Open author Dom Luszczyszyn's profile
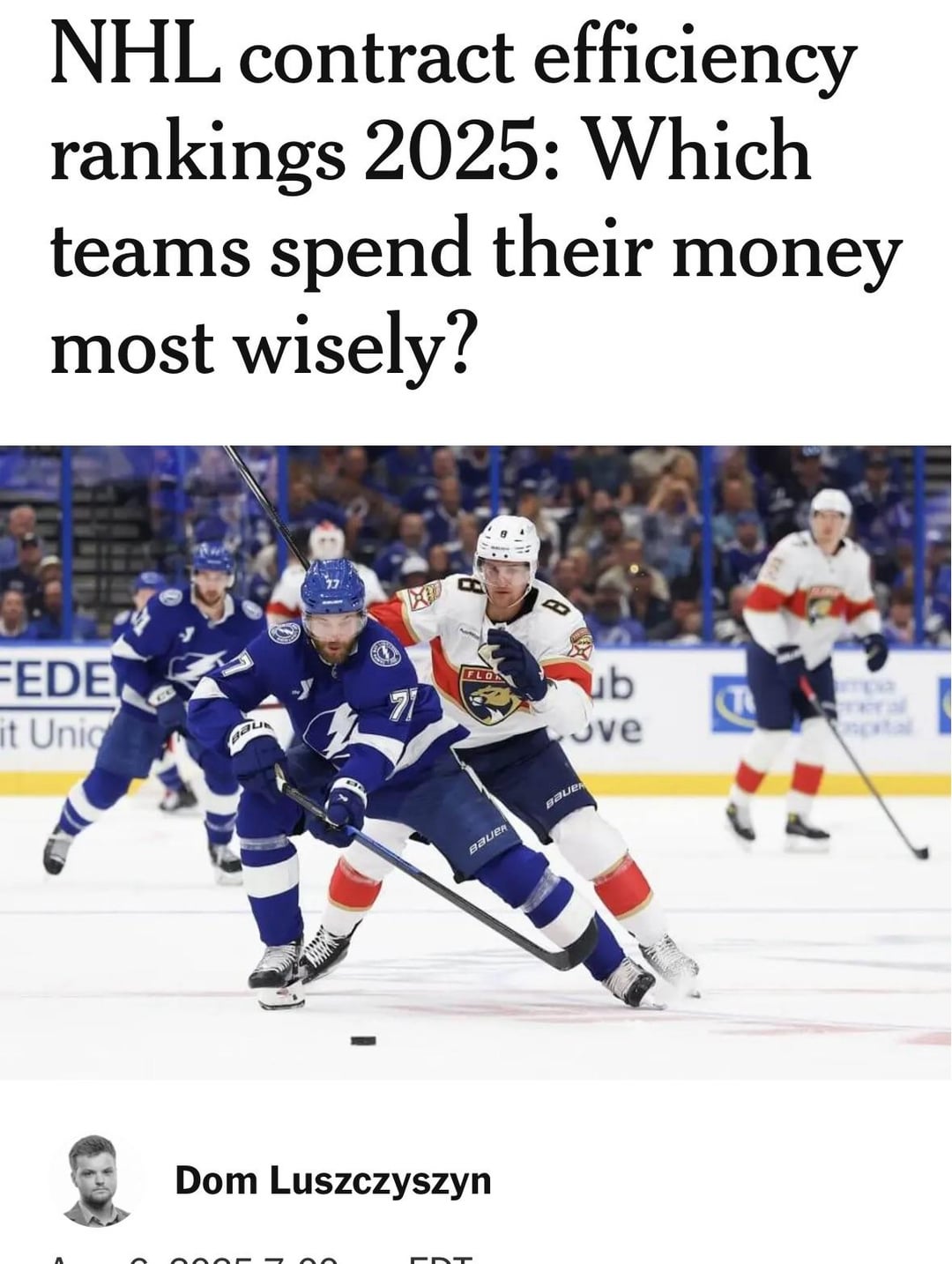The width and height of the screenshot is (952, 1264). tap(332, 1179)
